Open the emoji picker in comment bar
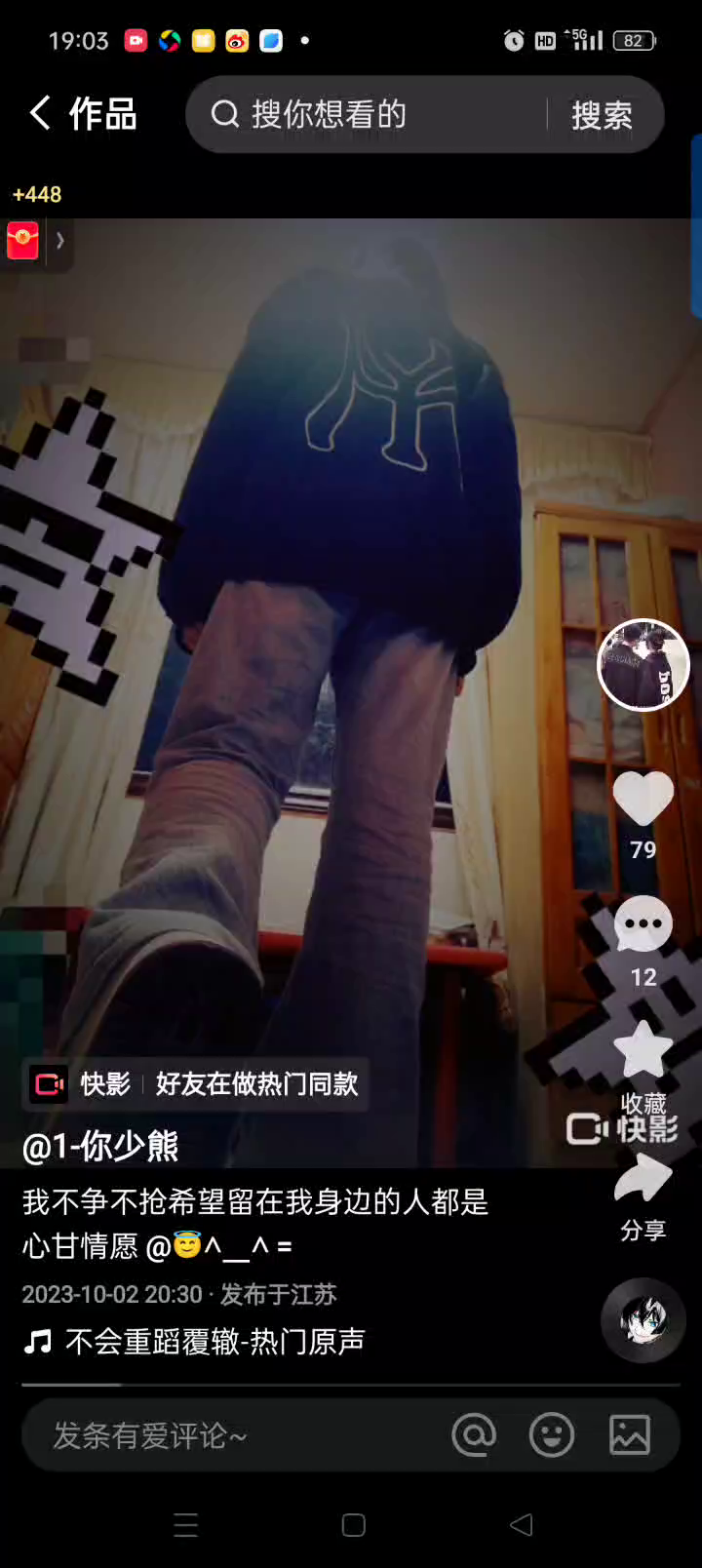The width and height of the screenshot is (702, 1568). [552, 1435]
